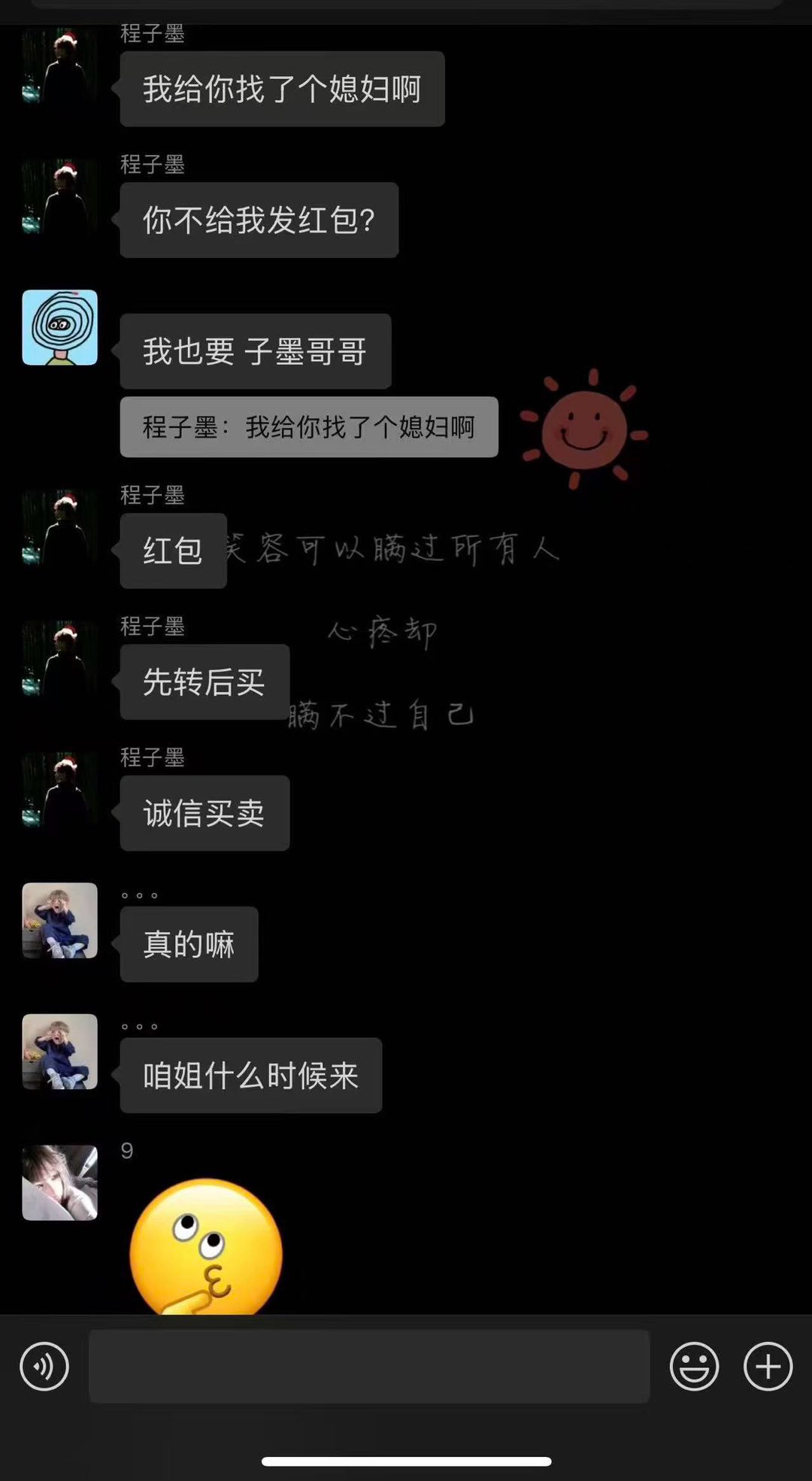
Task: Open 程子墨's avatar beside 你不给我发红包?
Action: pyautogui.click(x=60, y=197)
